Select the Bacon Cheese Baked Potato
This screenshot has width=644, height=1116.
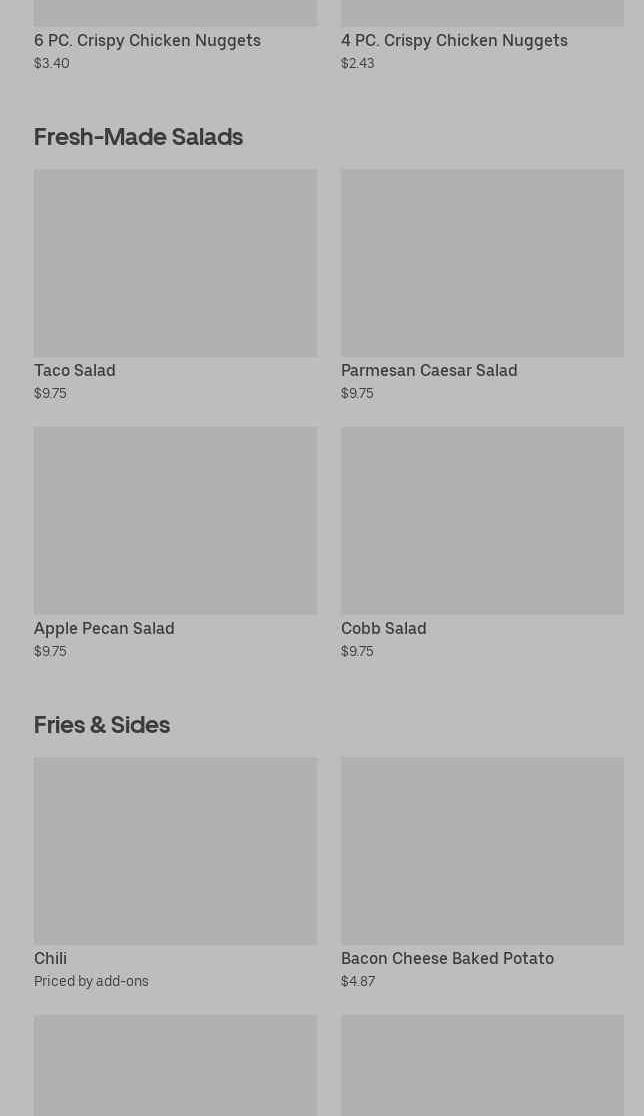(482, 873)
